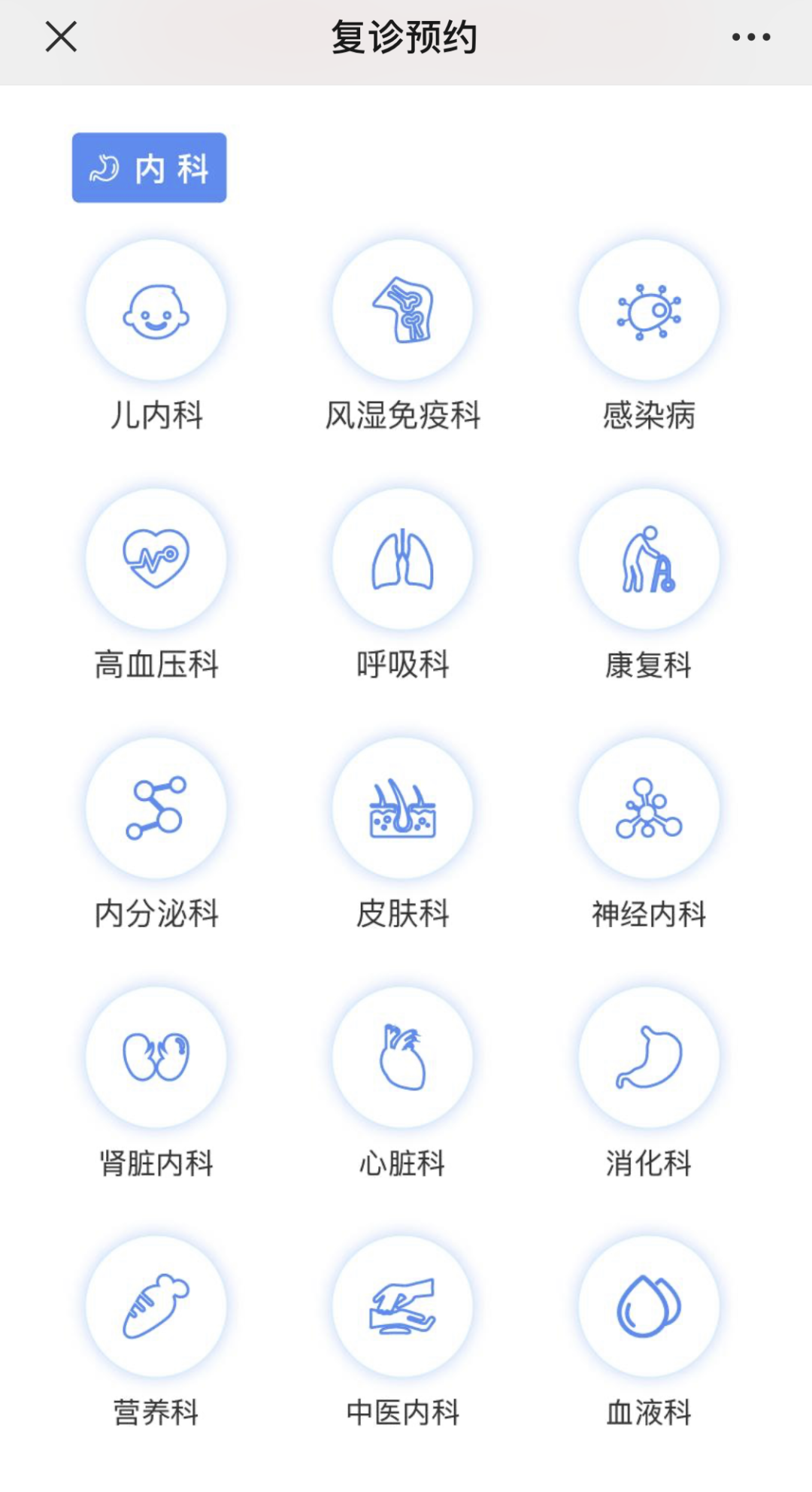Open 风湿免疫科 department
This screenshot has height=1492, width=812.
(403, 311)
